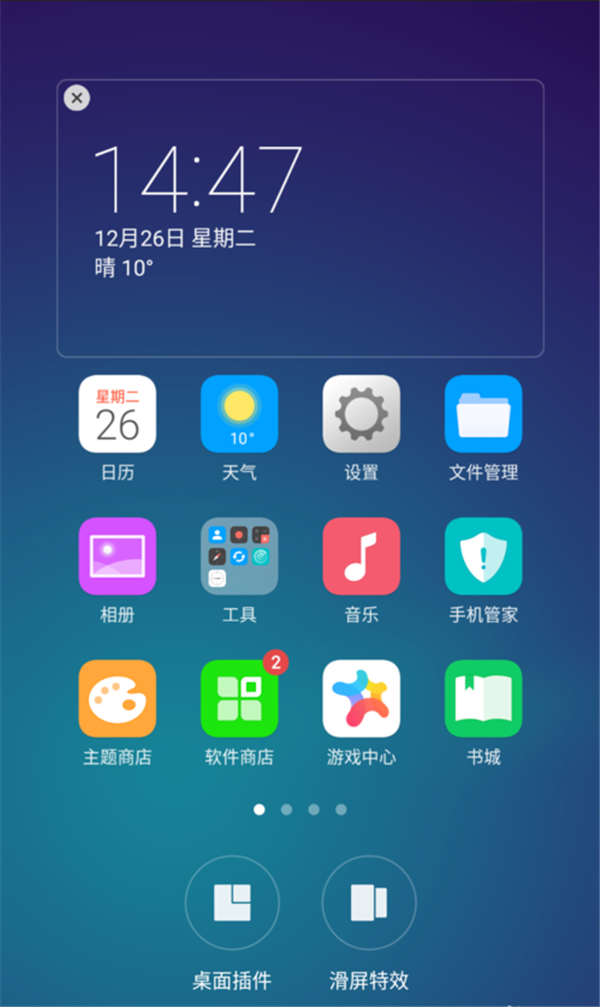Jump to the second page indicator dot
This screenshot has height=1007, width=600.
tap(287, 809)
